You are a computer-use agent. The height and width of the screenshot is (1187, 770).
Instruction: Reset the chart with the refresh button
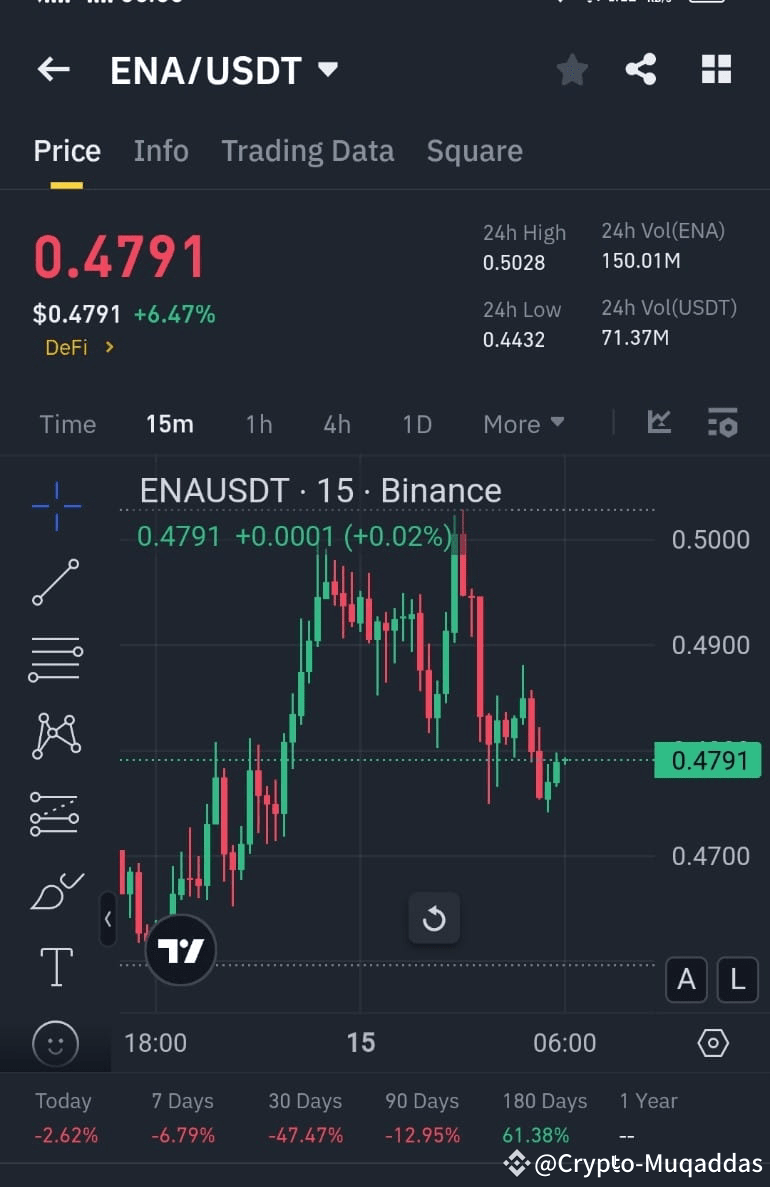tap(434, 917)
